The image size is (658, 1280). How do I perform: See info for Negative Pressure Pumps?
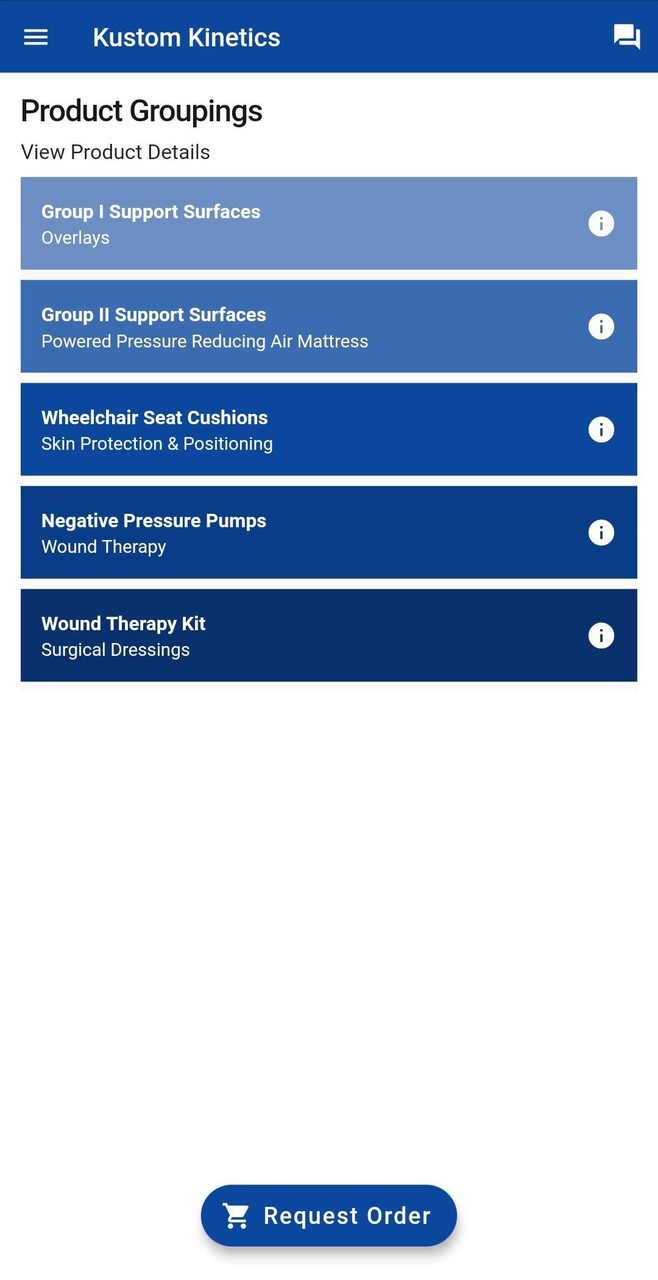(601, 532)
